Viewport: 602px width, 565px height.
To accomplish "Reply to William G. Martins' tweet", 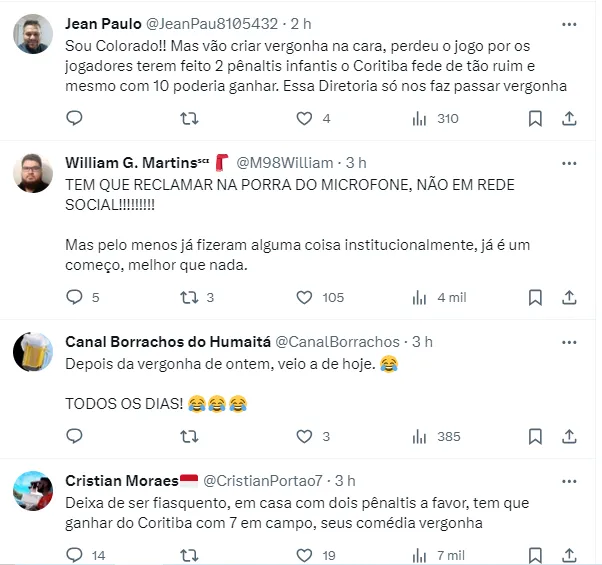I will point(74,297).
